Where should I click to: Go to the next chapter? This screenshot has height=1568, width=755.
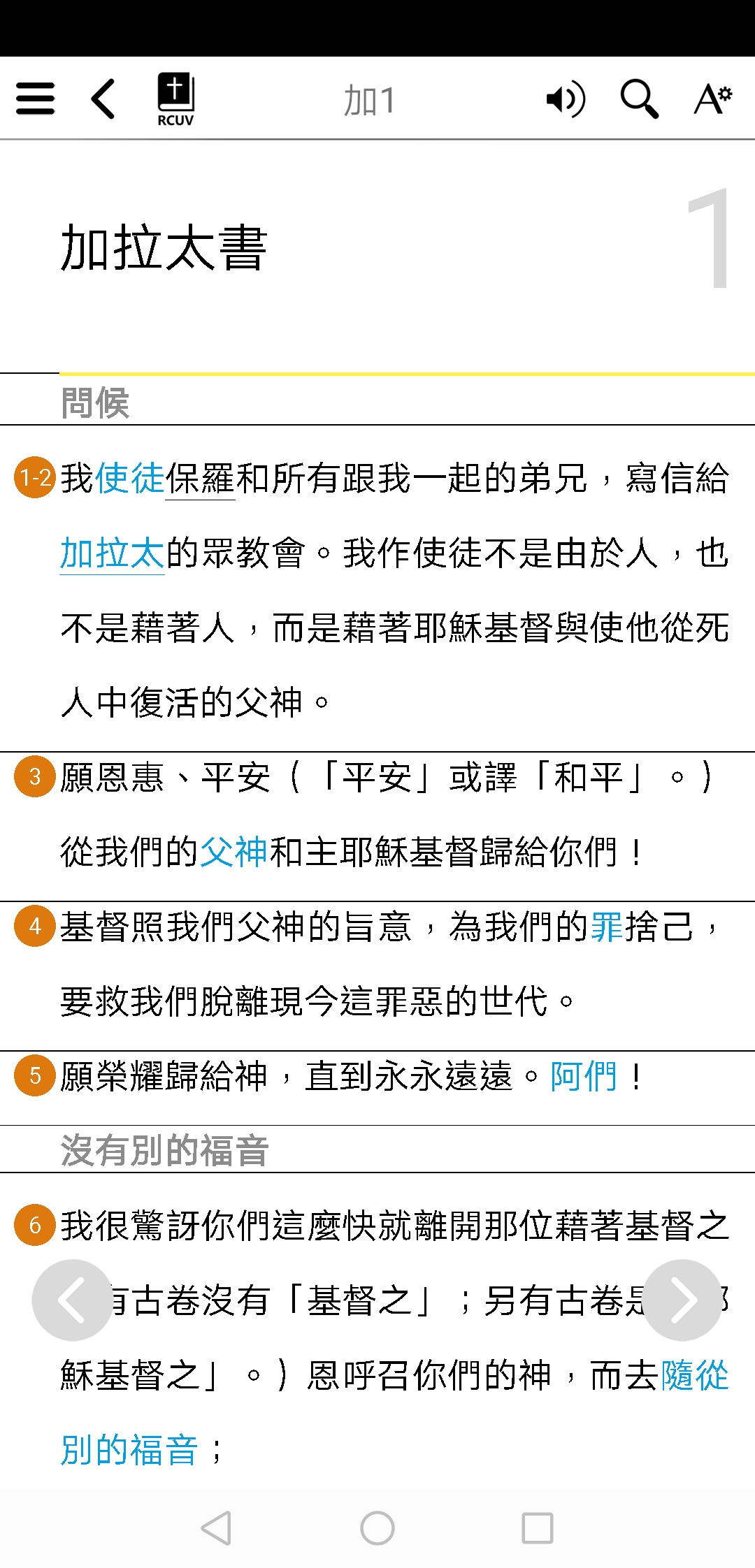(682, 1300)
